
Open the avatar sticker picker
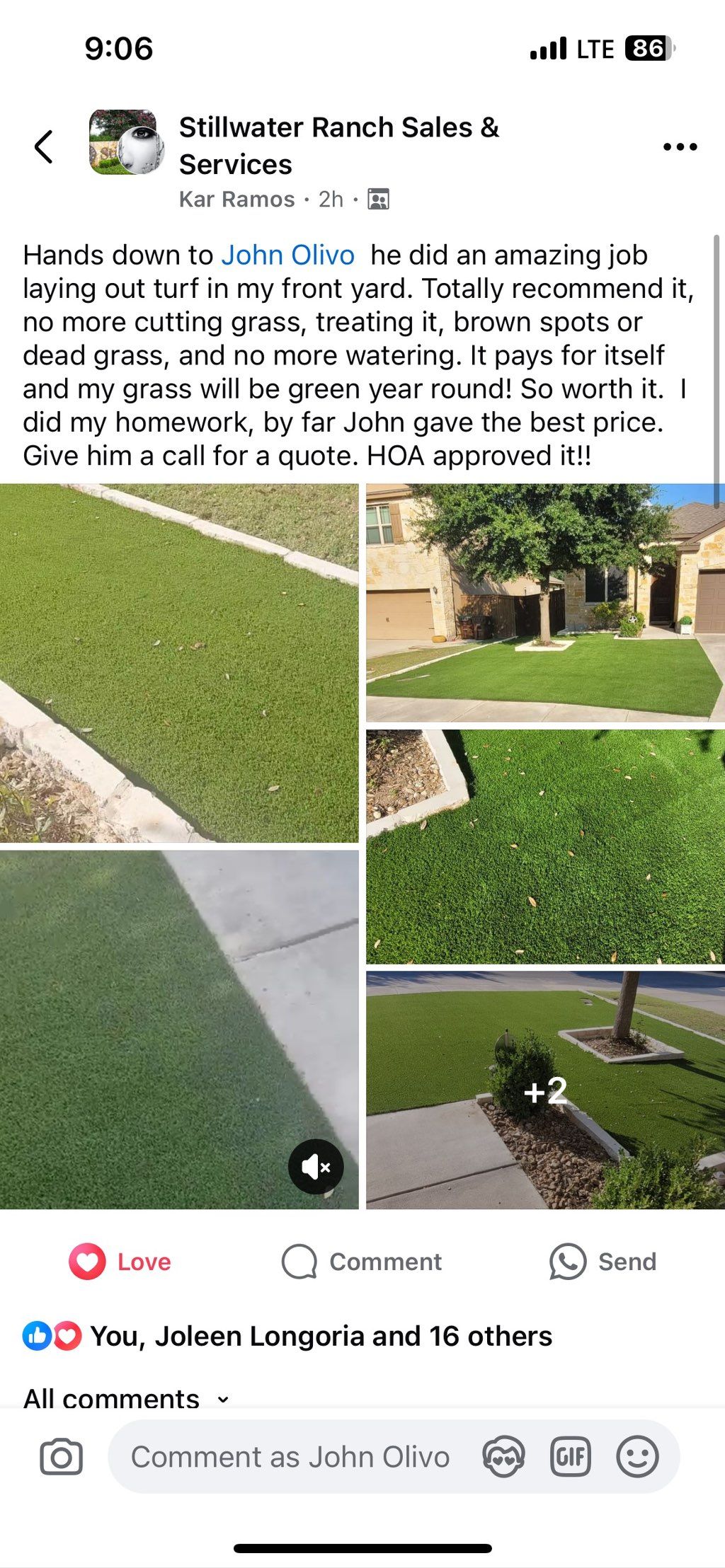tap(503, 1457)
